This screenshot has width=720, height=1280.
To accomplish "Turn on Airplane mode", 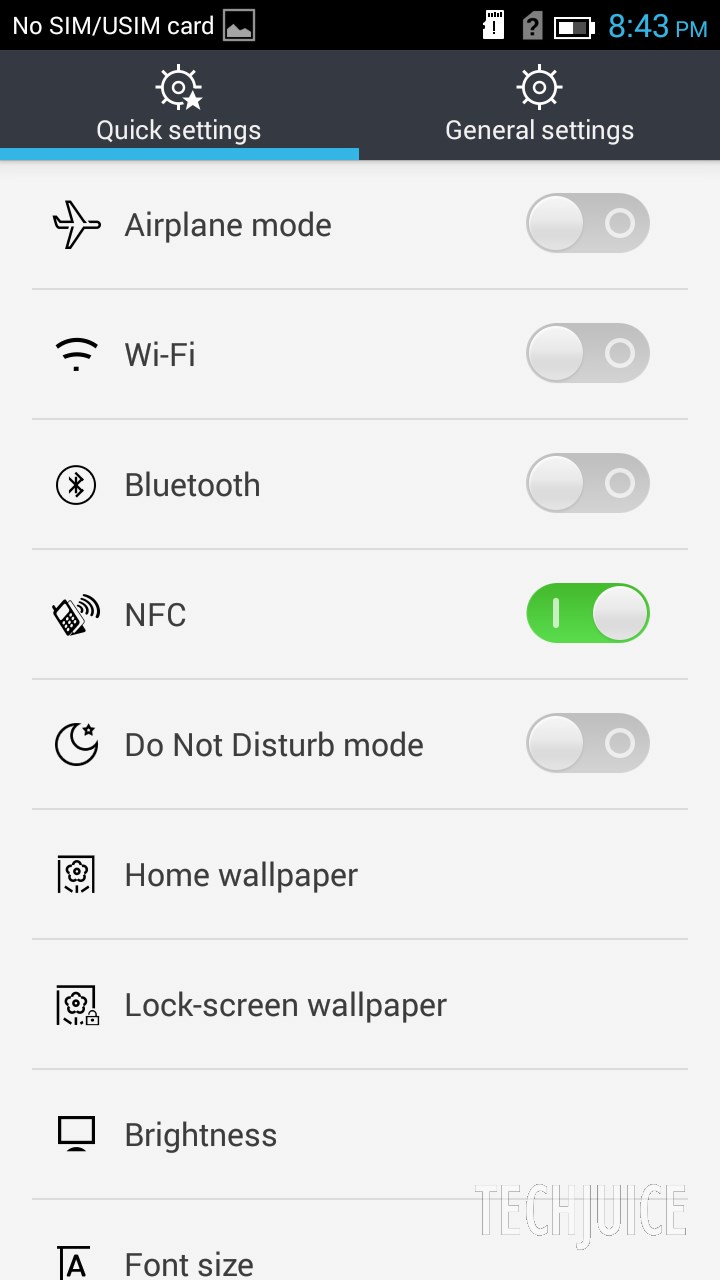I will tap(587, 223).
